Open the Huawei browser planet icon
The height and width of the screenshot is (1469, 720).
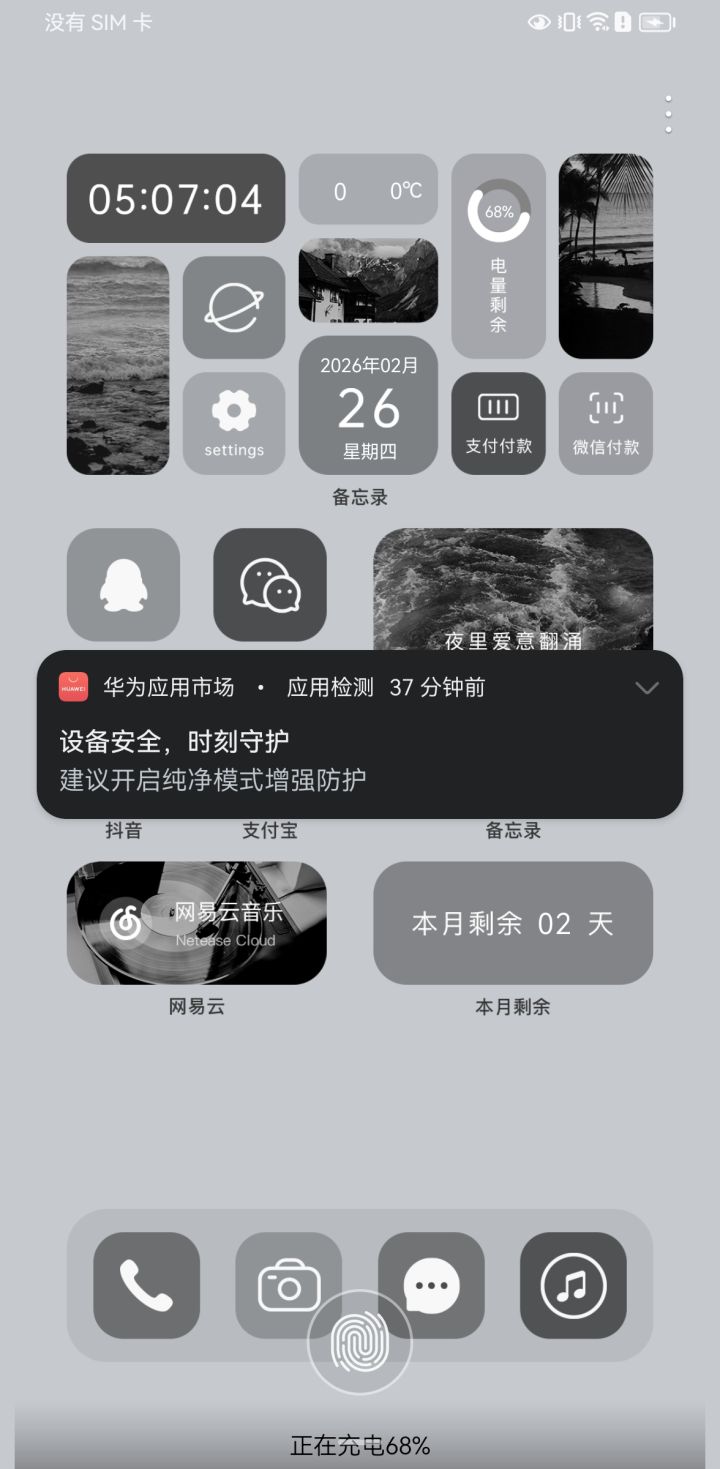click(x=234, y=307)
